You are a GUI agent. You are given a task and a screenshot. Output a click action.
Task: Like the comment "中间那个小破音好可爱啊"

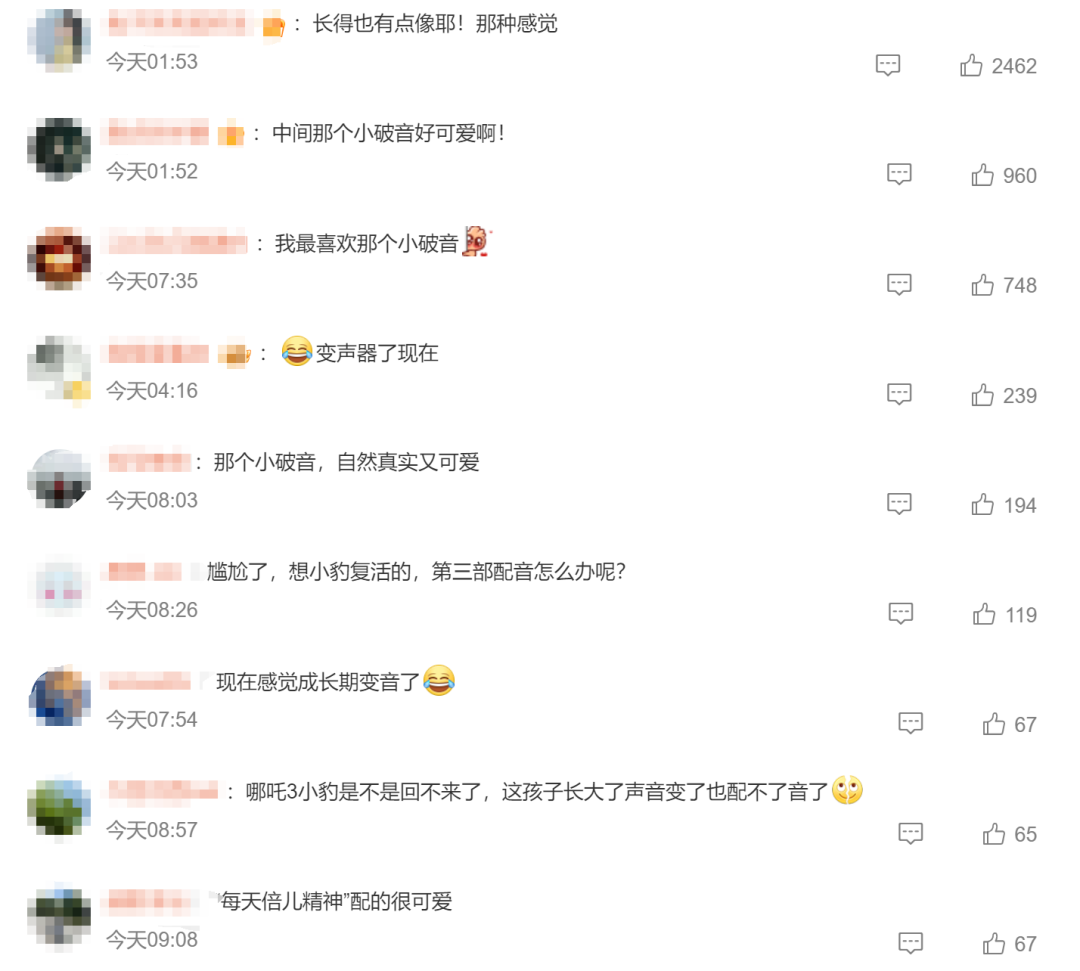pos(982,176)
